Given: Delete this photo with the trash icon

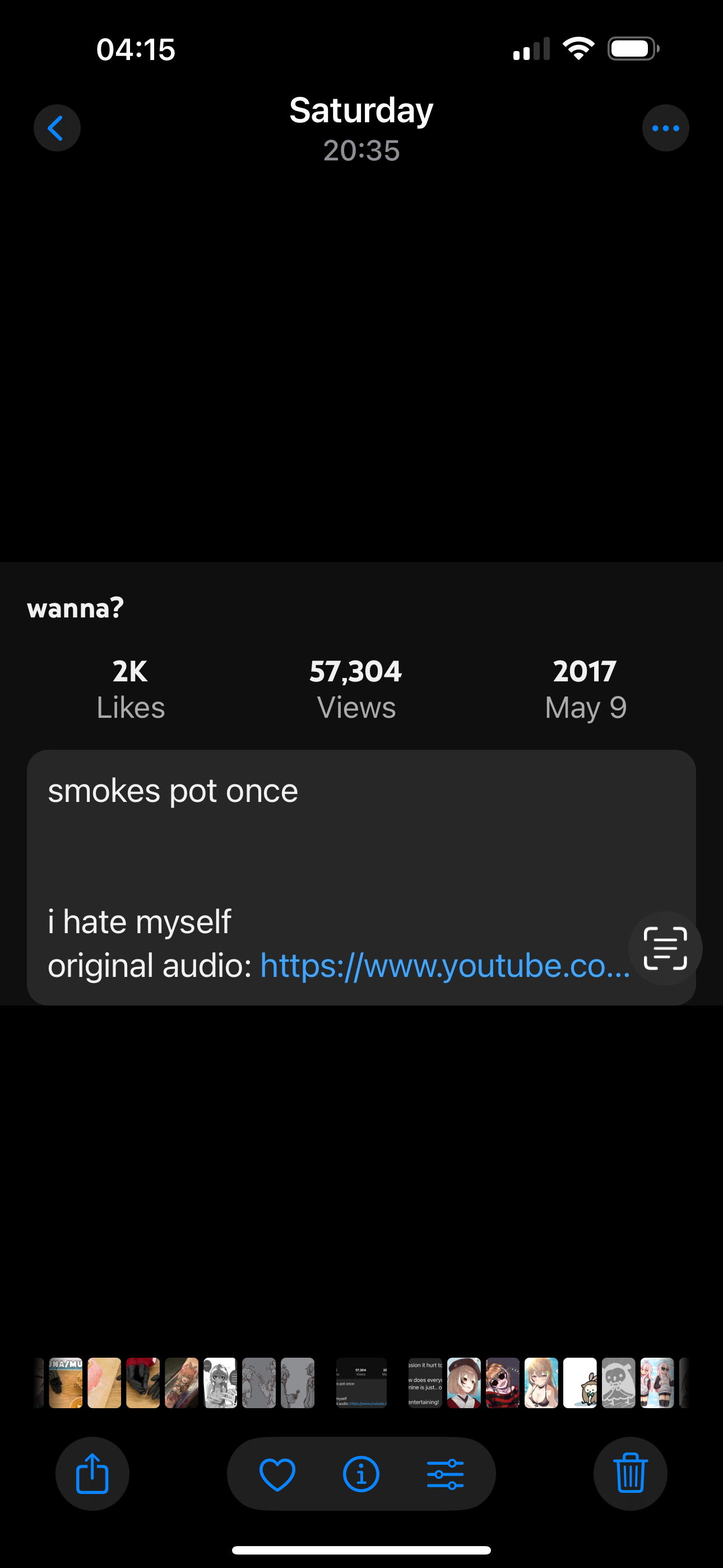Looking at the screenshot, I should [630, 1474].
